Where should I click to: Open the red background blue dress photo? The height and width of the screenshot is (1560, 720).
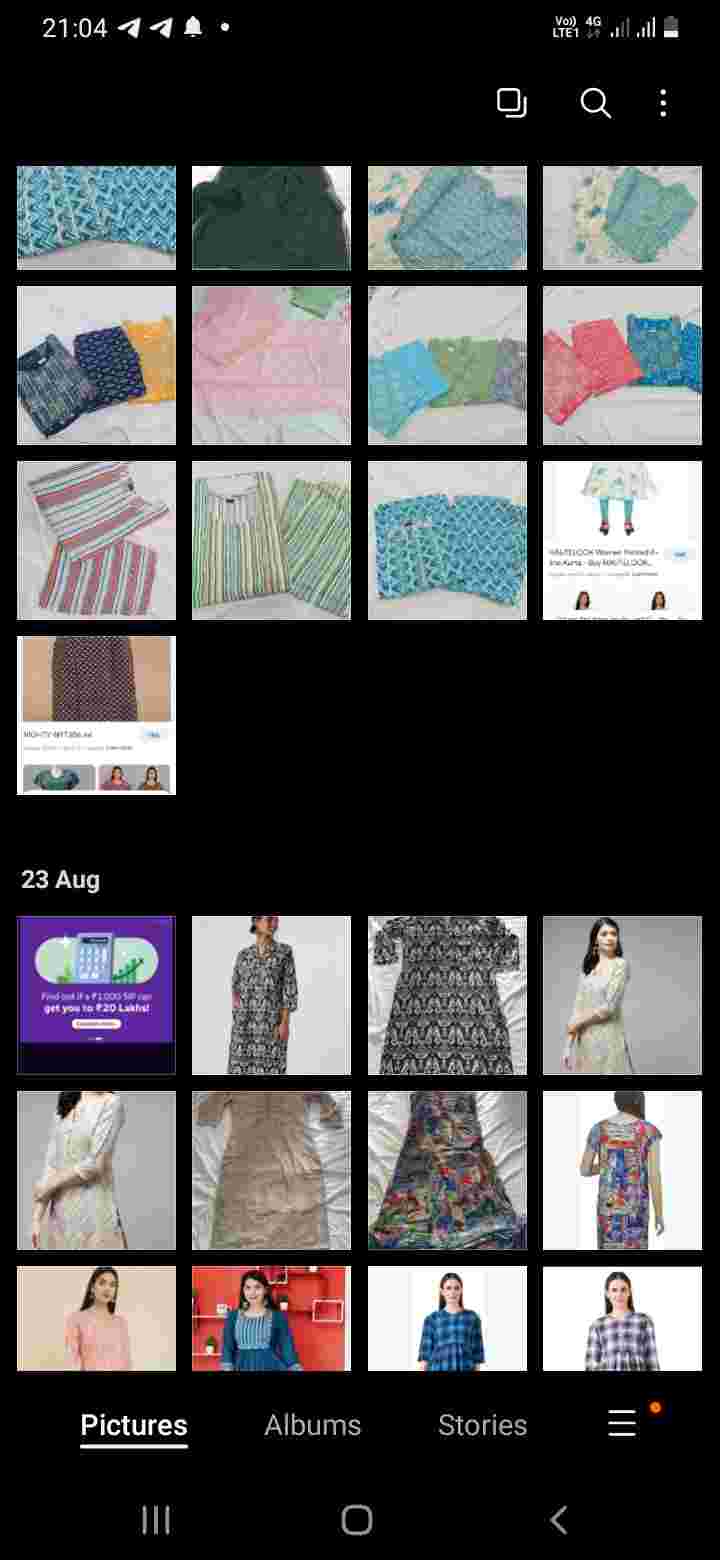[271, 1318]
